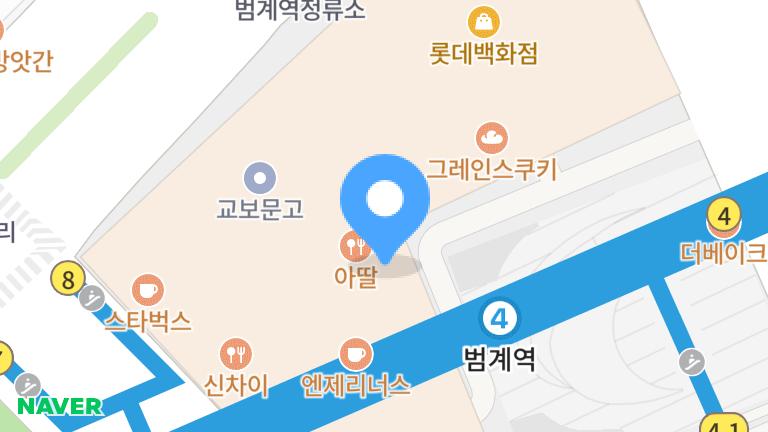Tap the 엔제리너스 cafe marker
This screenshot has width=768, height=432.
pos(356,353)
